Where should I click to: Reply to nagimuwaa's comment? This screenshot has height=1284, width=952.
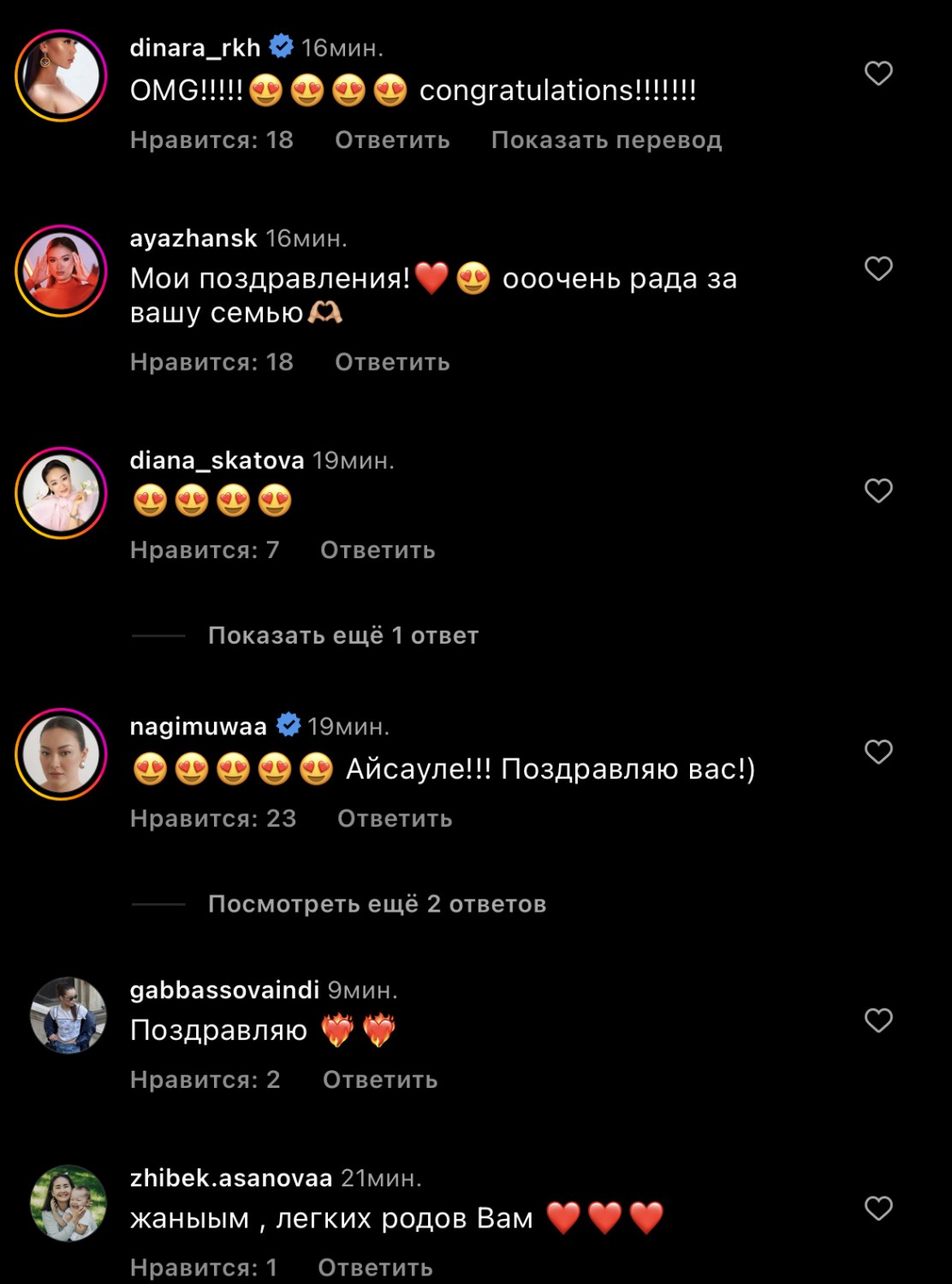pos(395,818)
